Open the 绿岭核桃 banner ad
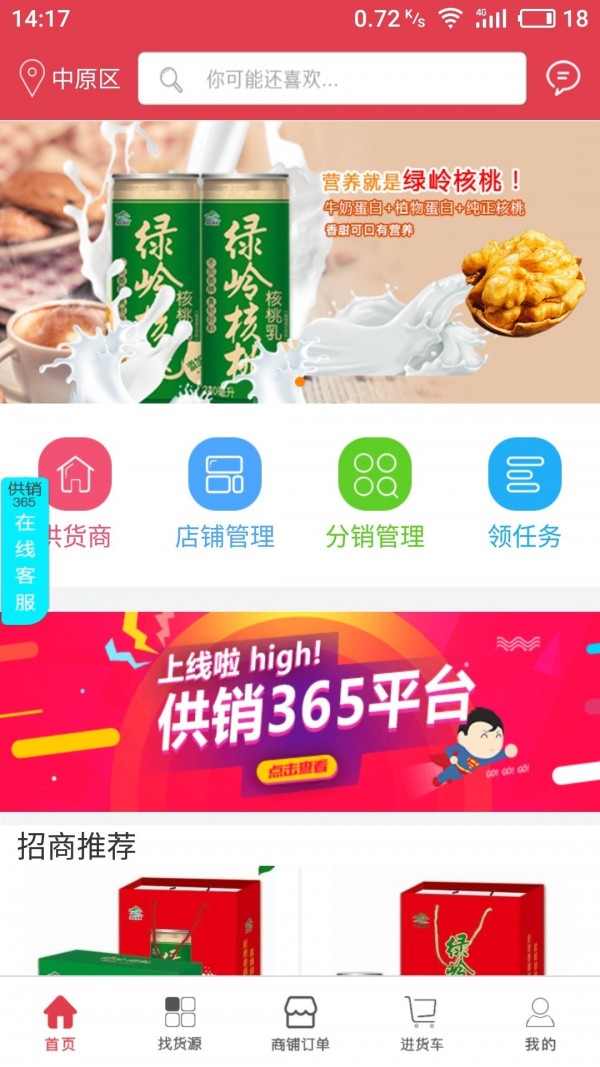Image resolution: width=600 pixels, height=1067 pixels. (x=300, y=262)
